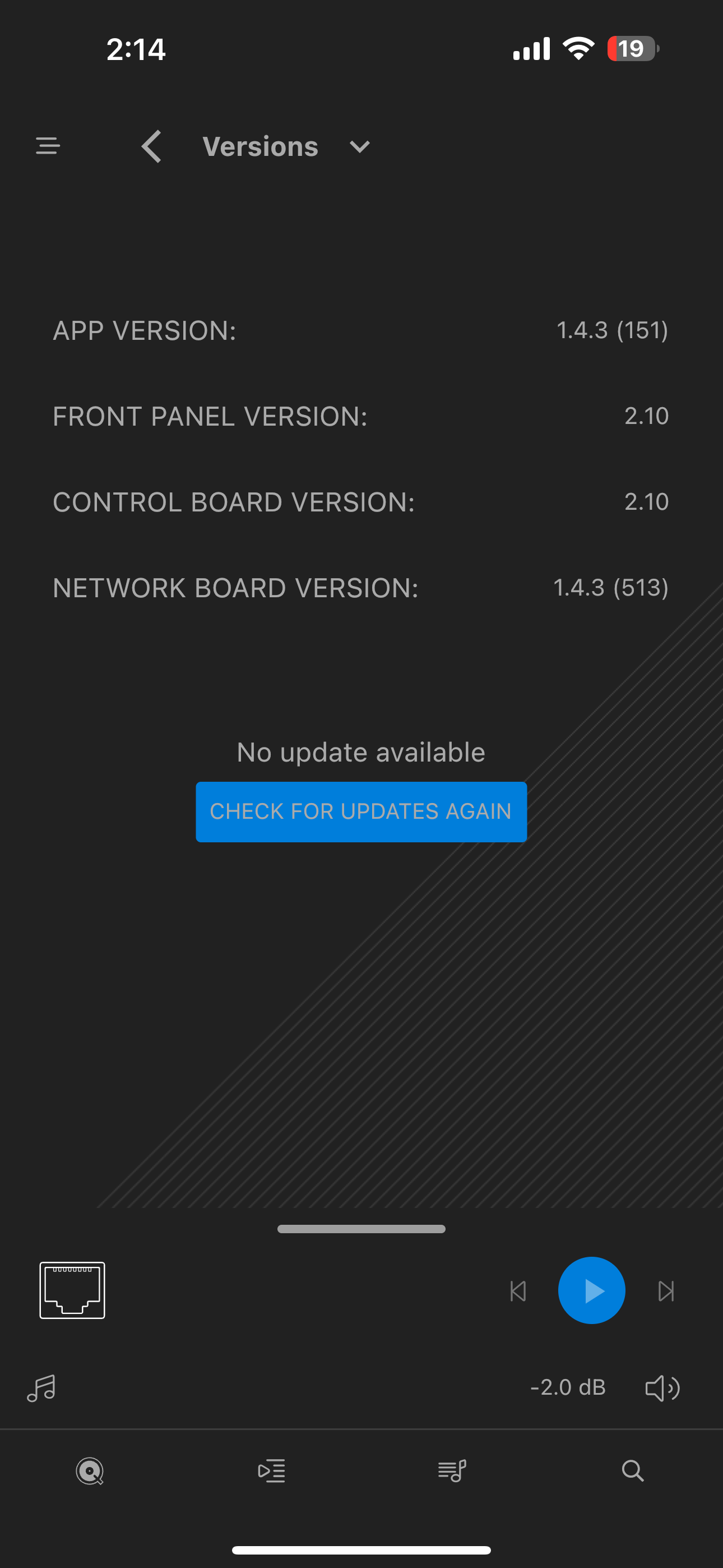The image size is (723, 1568).
Task: Open the music note icon
Action: click(x=41, y=1389)
